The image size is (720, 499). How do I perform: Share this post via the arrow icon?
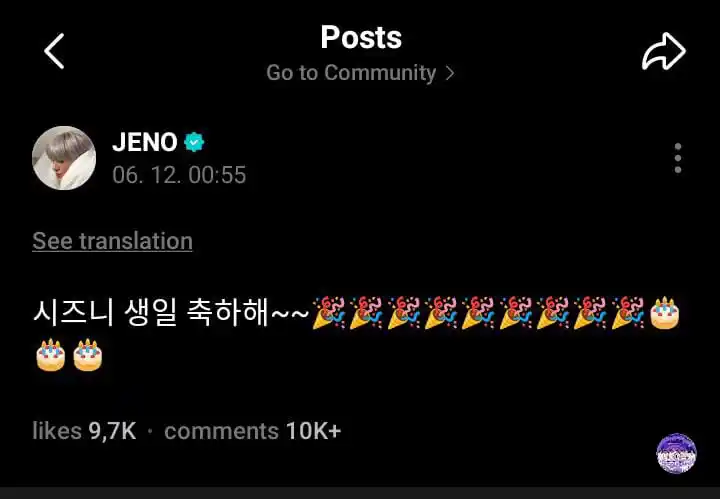click(x=663, y=52)
